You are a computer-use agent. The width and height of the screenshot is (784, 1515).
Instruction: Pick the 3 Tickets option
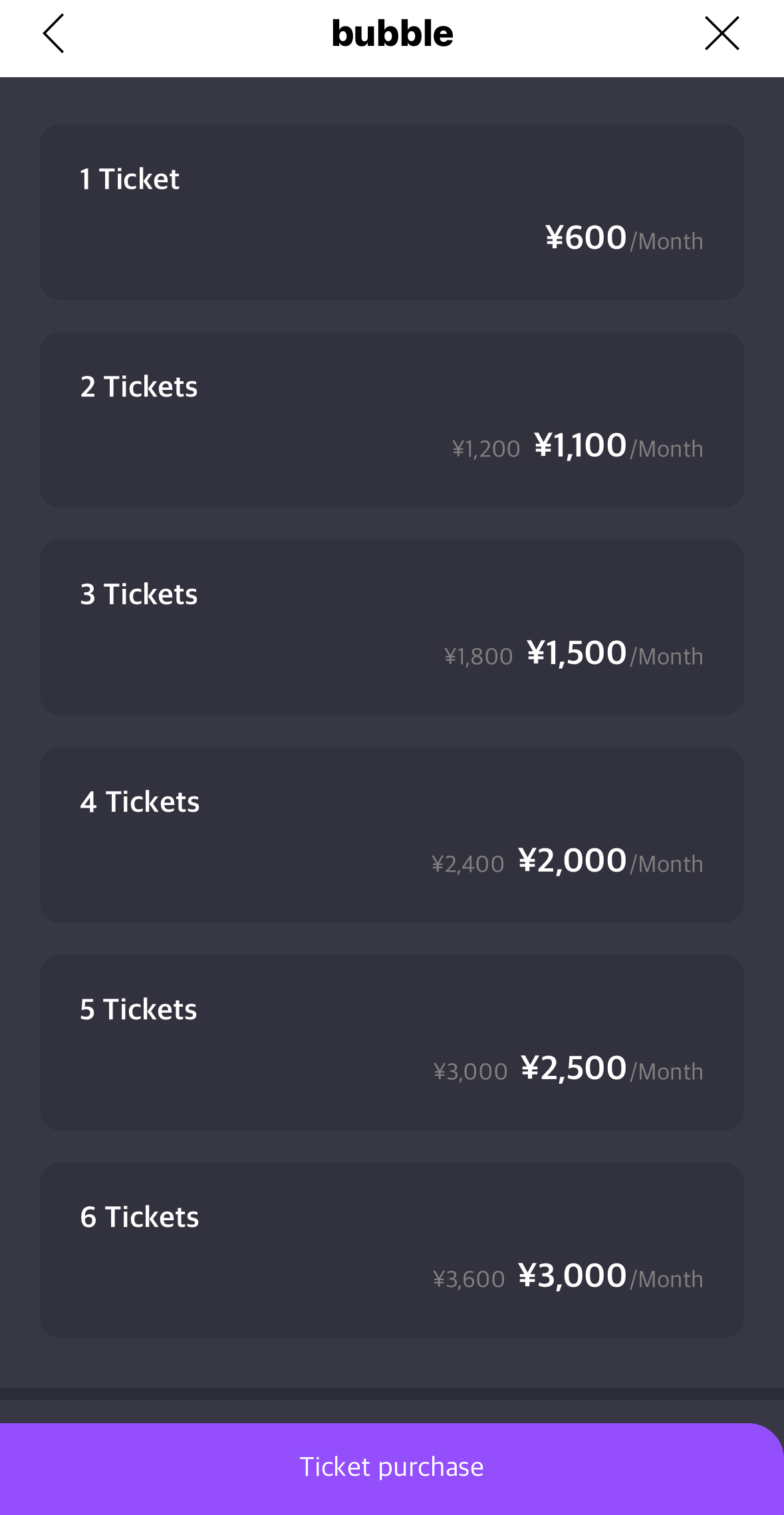(392, 627)
